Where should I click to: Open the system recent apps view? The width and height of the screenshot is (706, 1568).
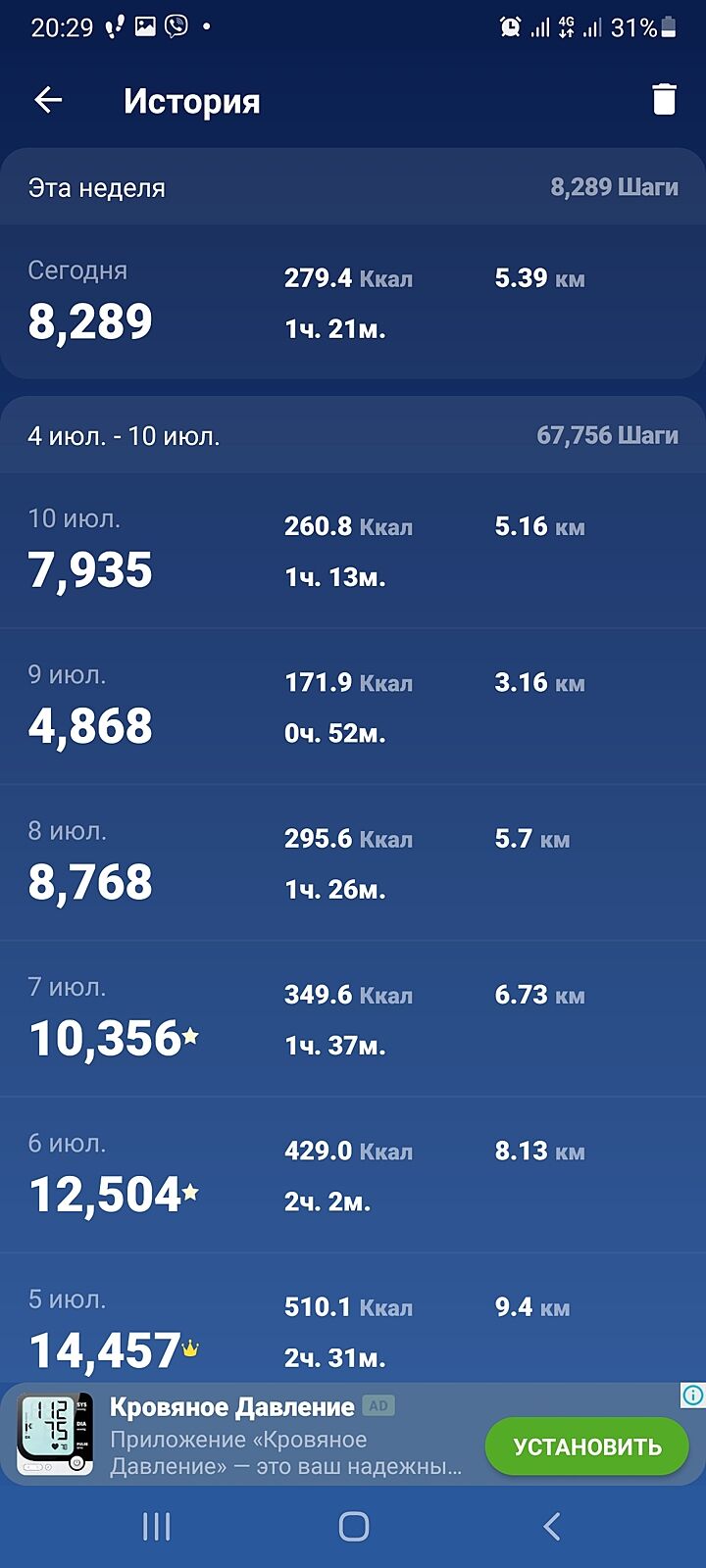click(157, 1526)
